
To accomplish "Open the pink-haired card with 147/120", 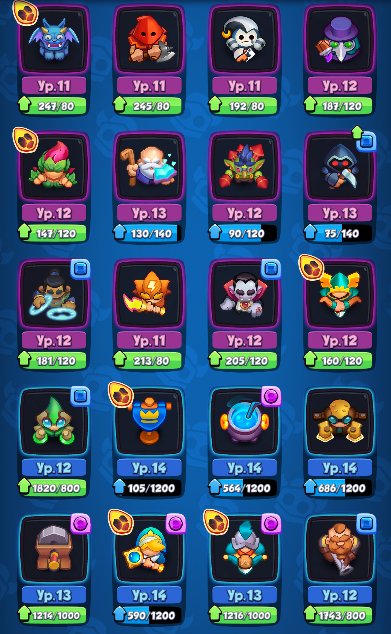I will [x=54, y=187].
